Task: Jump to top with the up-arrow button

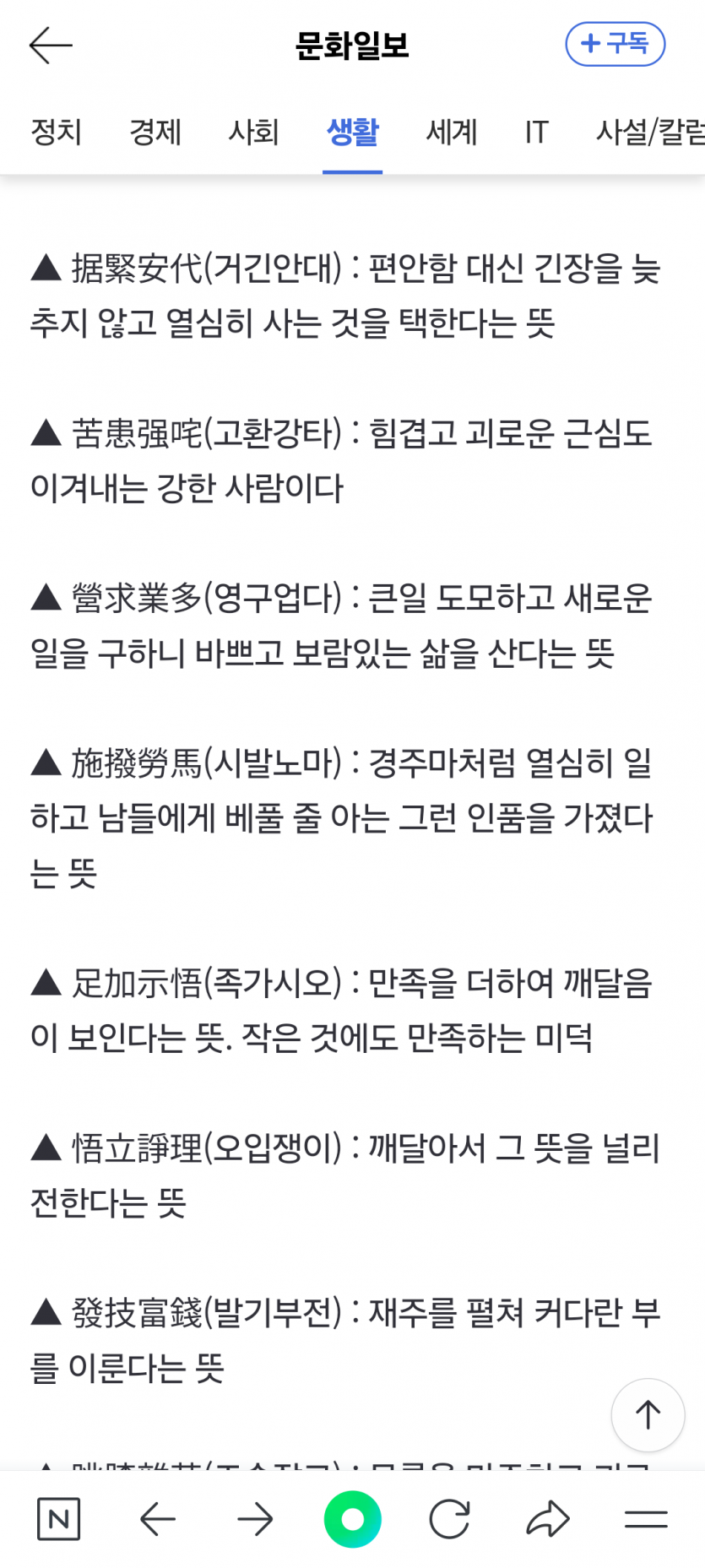Action: (x=648, y=1415)
